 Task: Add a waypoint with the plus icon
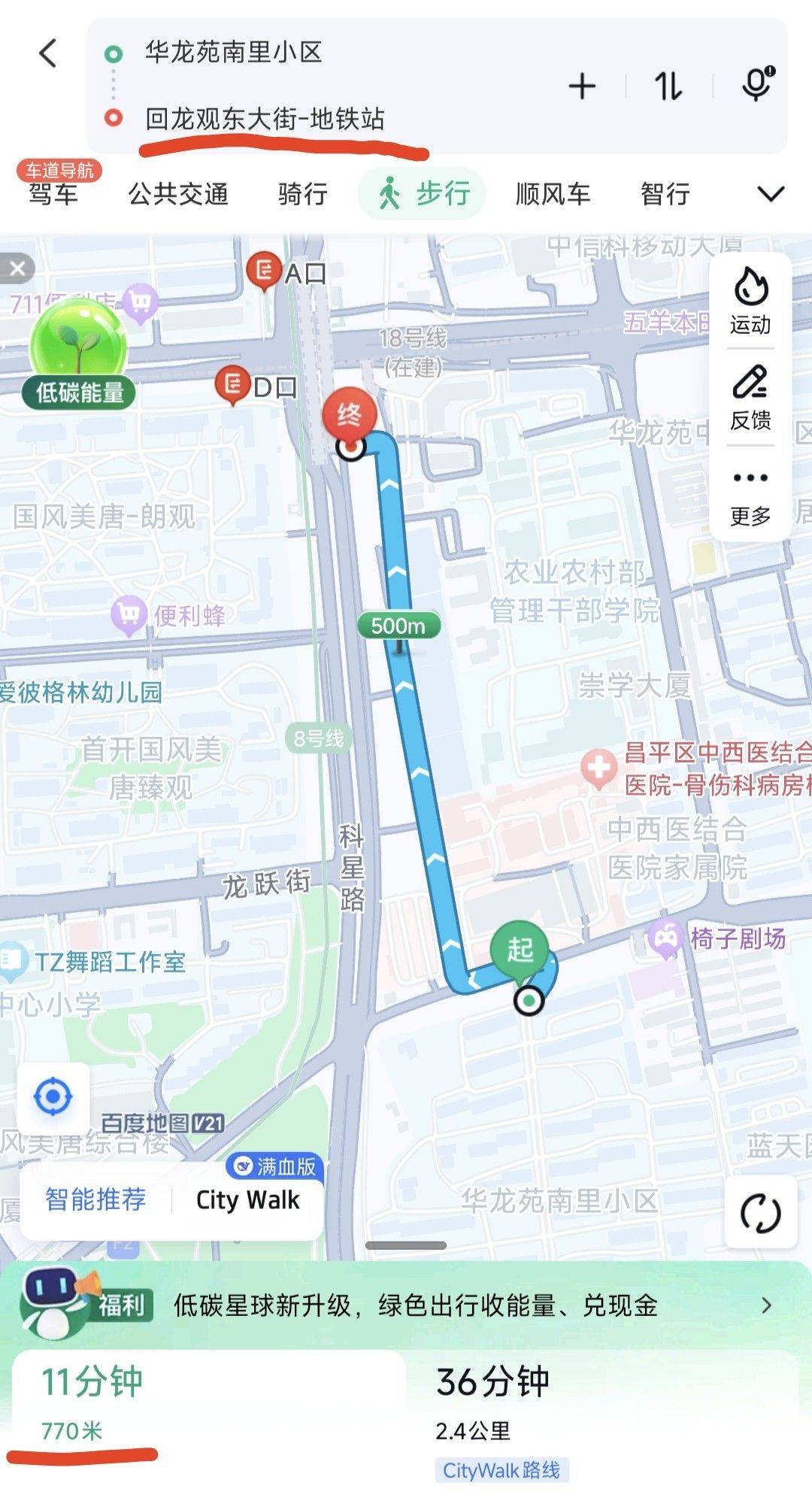(x=582, y=86)
